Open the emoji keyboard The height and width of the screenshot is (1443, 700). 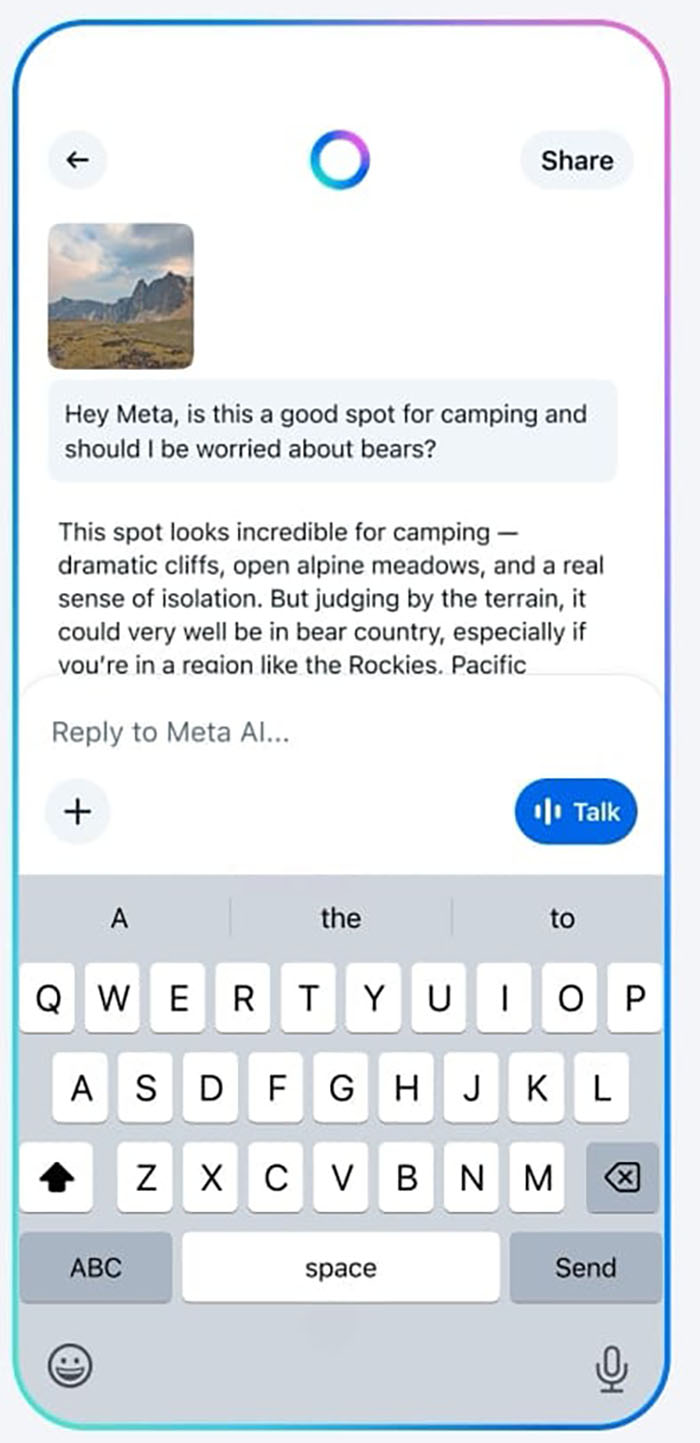[x=70, y=1365]
